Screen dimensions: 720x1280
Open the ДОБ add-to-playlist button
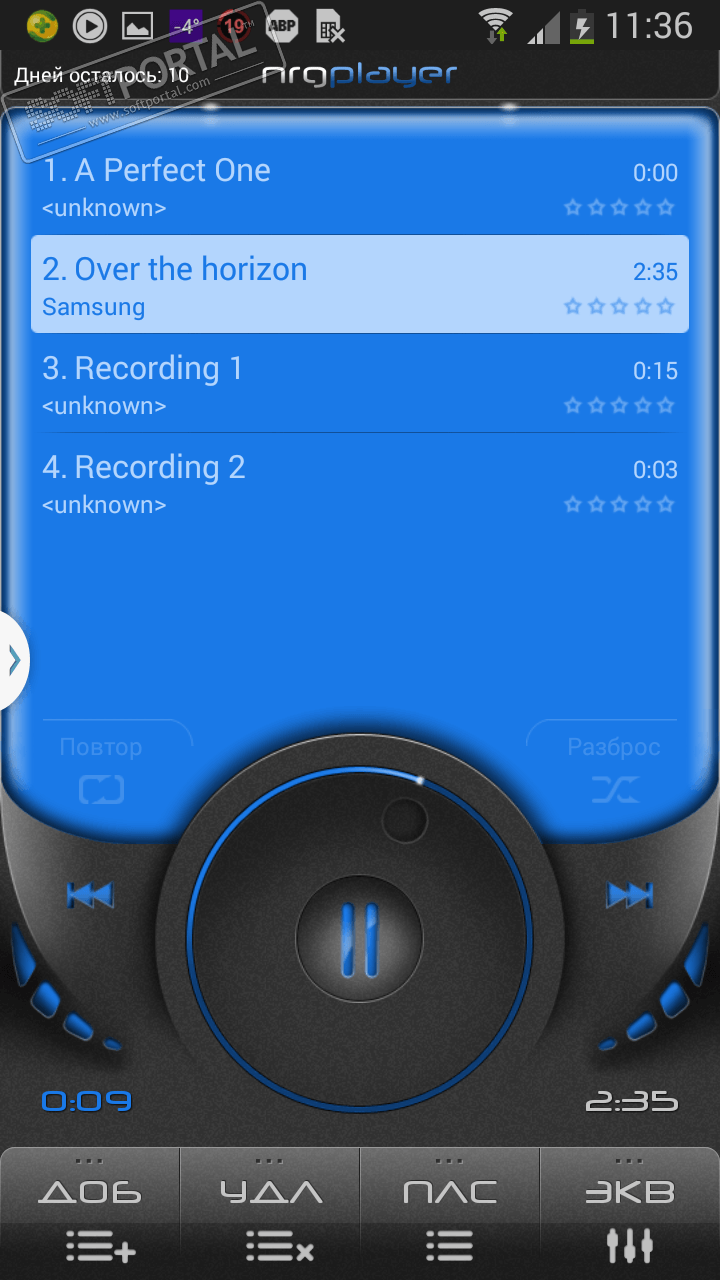(x=90, y=1212)
